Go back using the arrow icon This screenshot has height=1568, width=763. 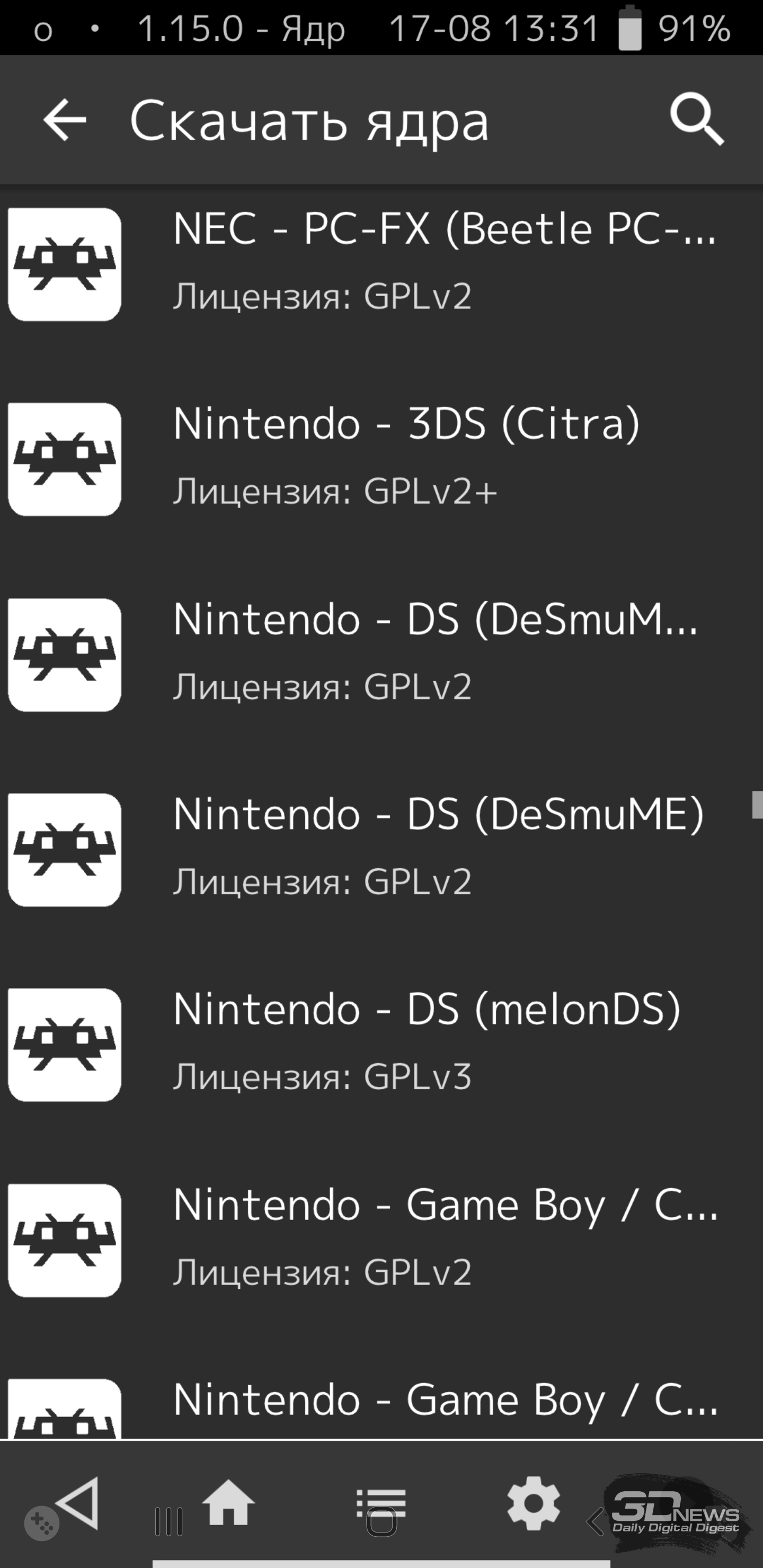64,120
